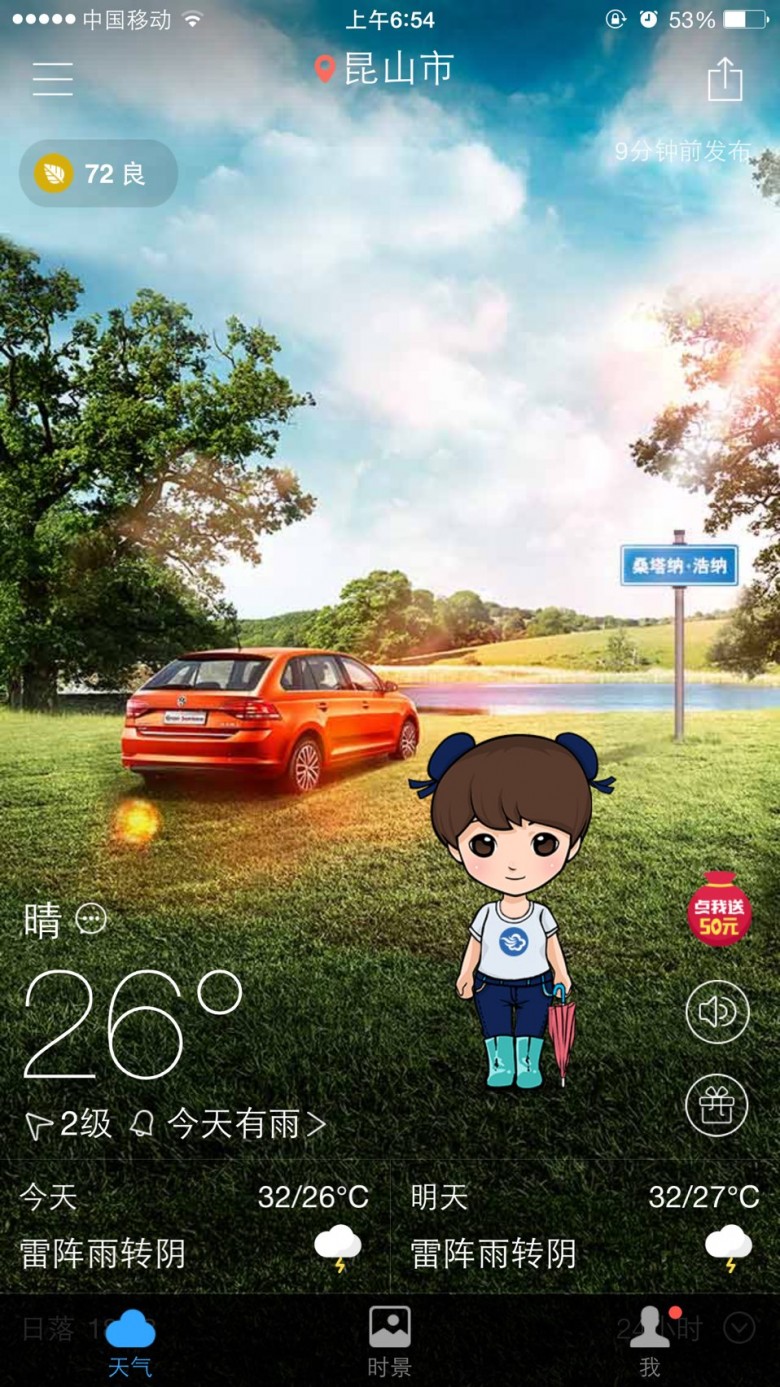The width and height of the screenshot is (780, 1387).
Task: Switch to the 时景 tab
Action: 390,1342
